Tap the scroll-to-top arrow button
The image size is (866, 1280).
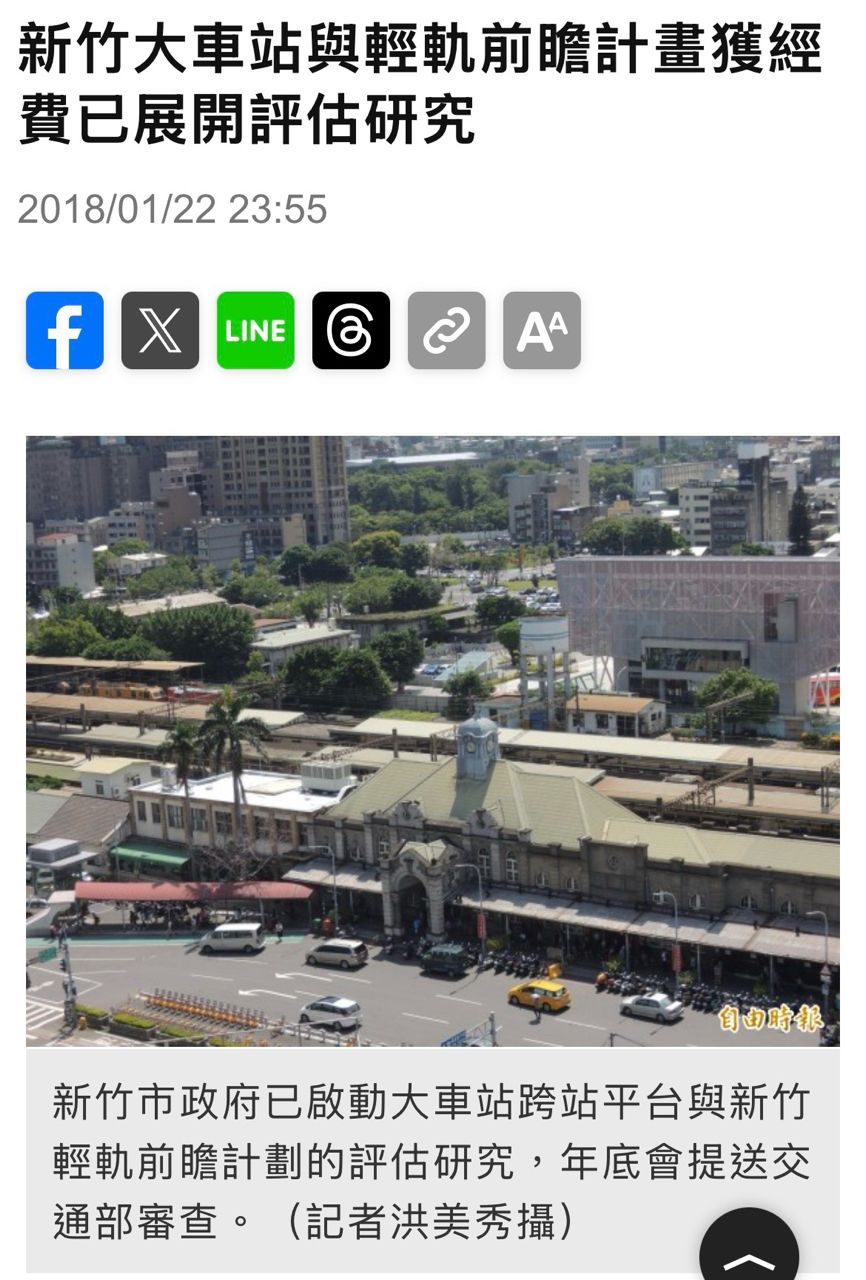[749, 1250]
